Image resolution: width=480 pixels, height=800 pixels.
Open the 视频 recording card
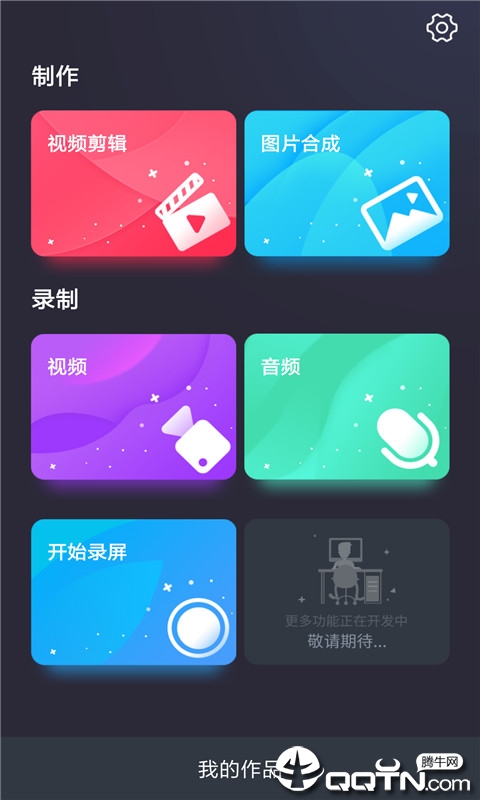click(x=134, y=407)
